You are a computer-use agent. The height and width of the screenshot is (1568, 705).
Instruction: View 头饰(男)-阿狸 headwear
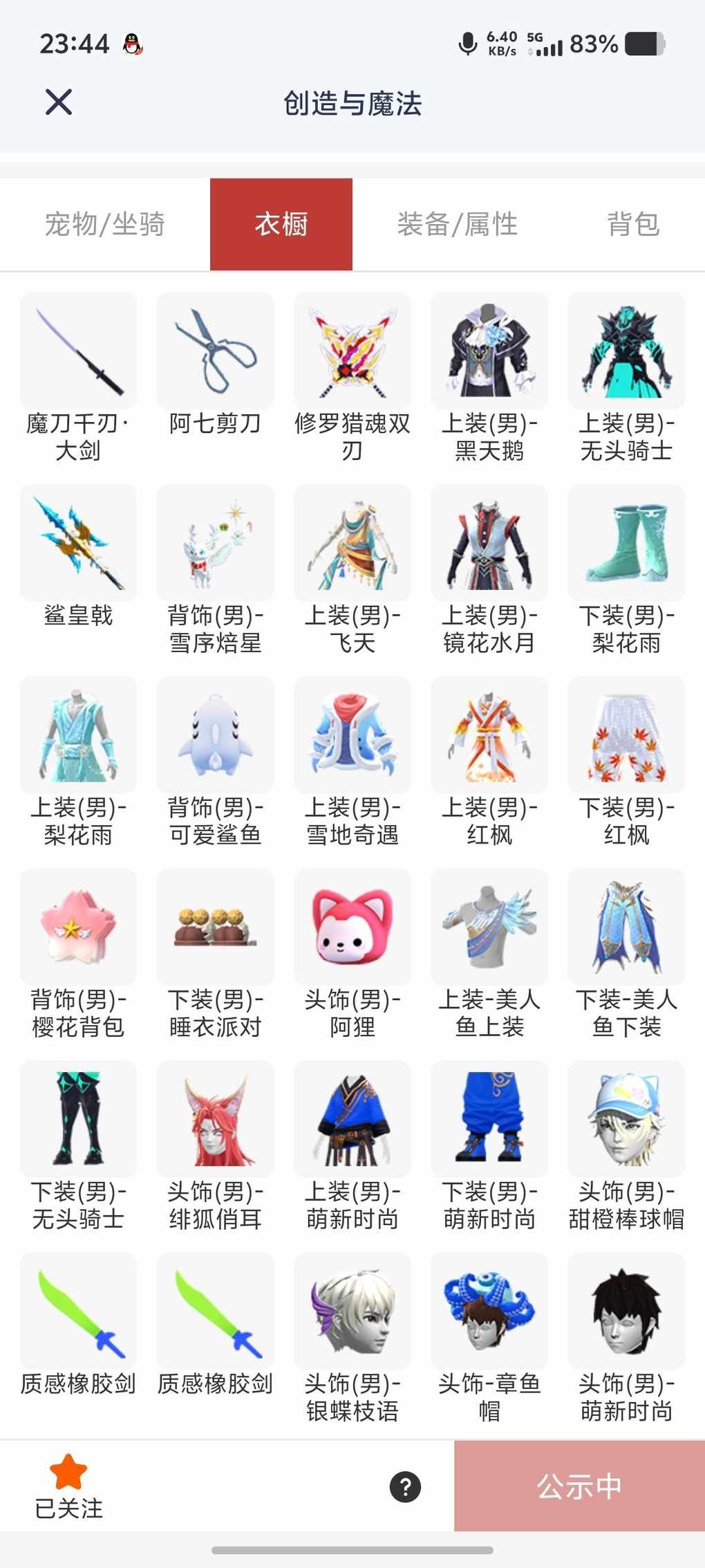coord(352,928)
